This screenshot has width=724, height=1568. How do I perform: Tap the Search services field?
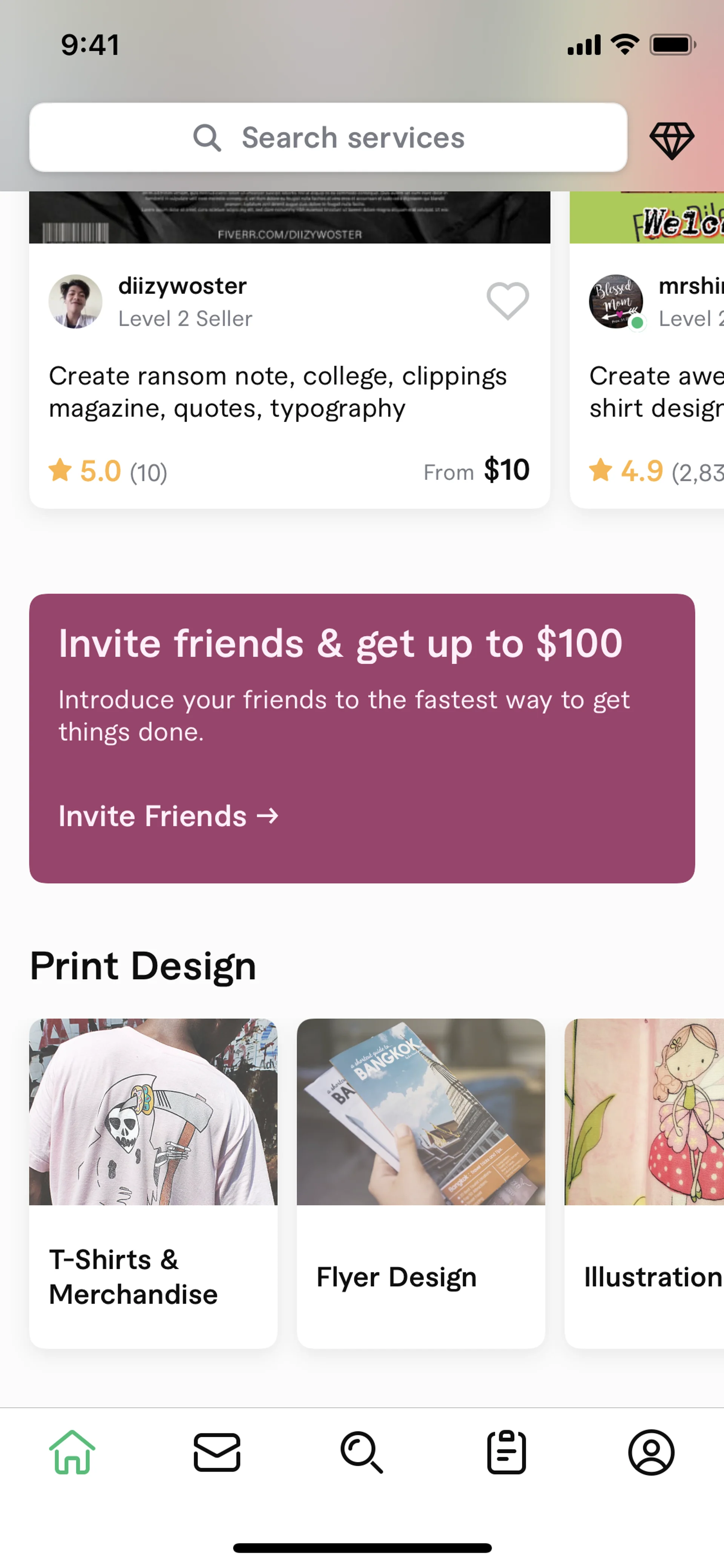click(328, 138)
